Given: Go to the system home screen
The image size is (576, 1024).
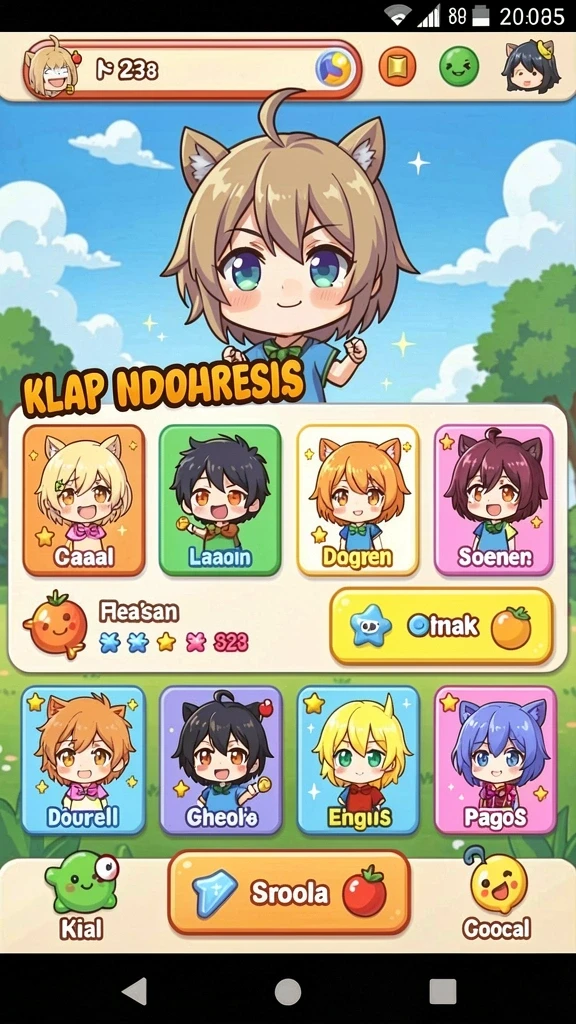Looking at the screenshot, I should 287,991.
